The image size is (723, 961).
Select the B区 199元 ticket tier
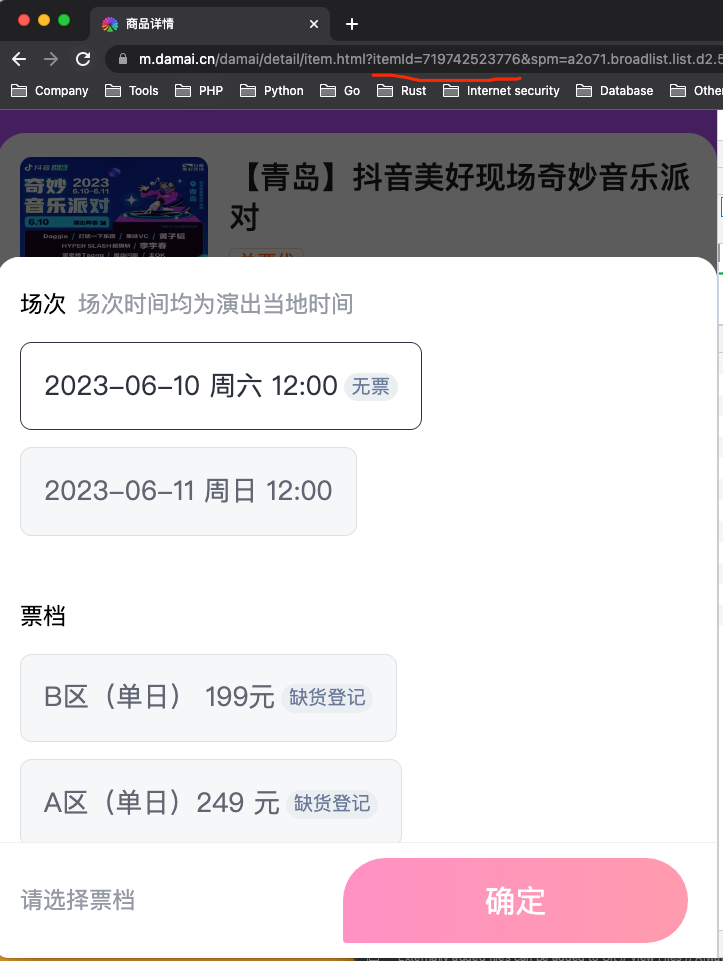[x=208, y=697]
